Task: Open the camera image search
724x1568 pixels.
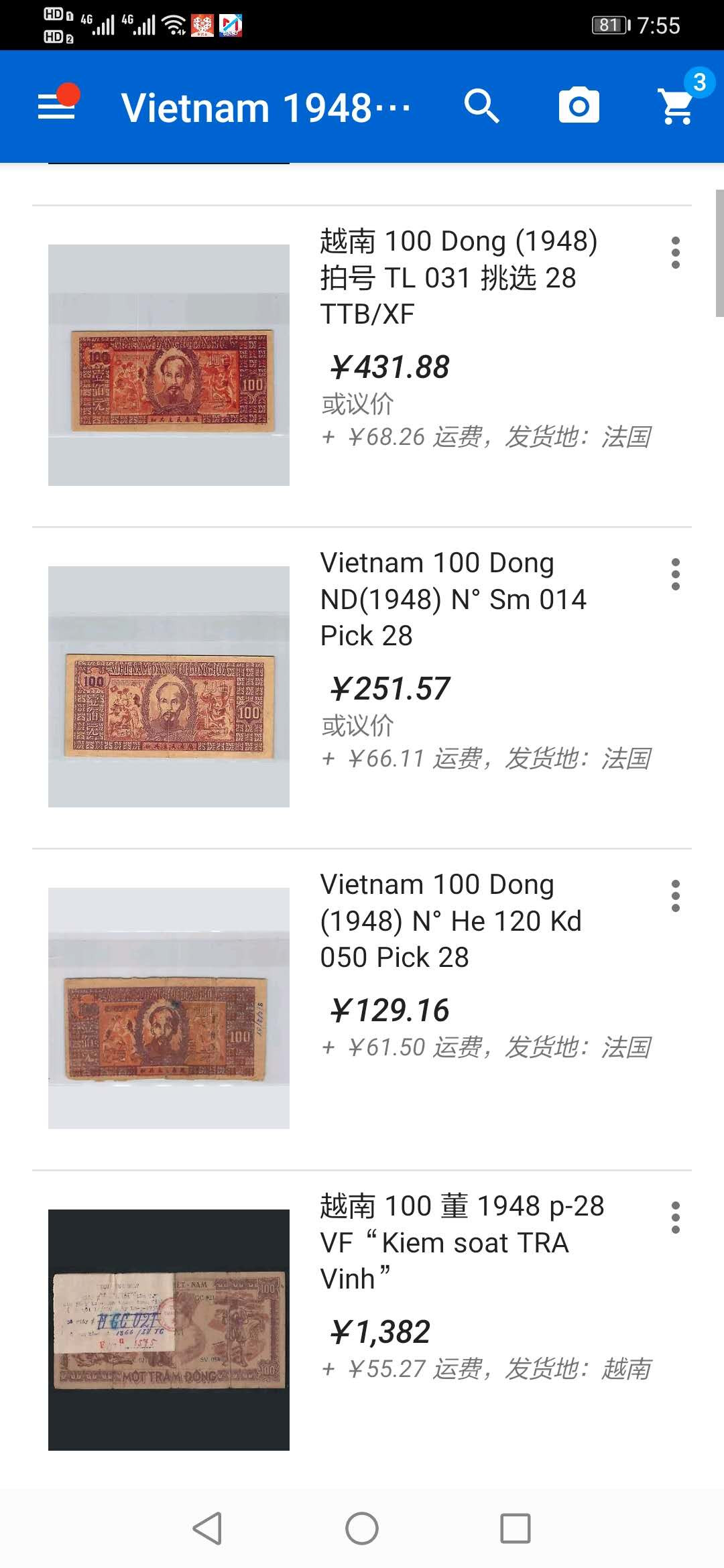Action: (x=579, y=106)
